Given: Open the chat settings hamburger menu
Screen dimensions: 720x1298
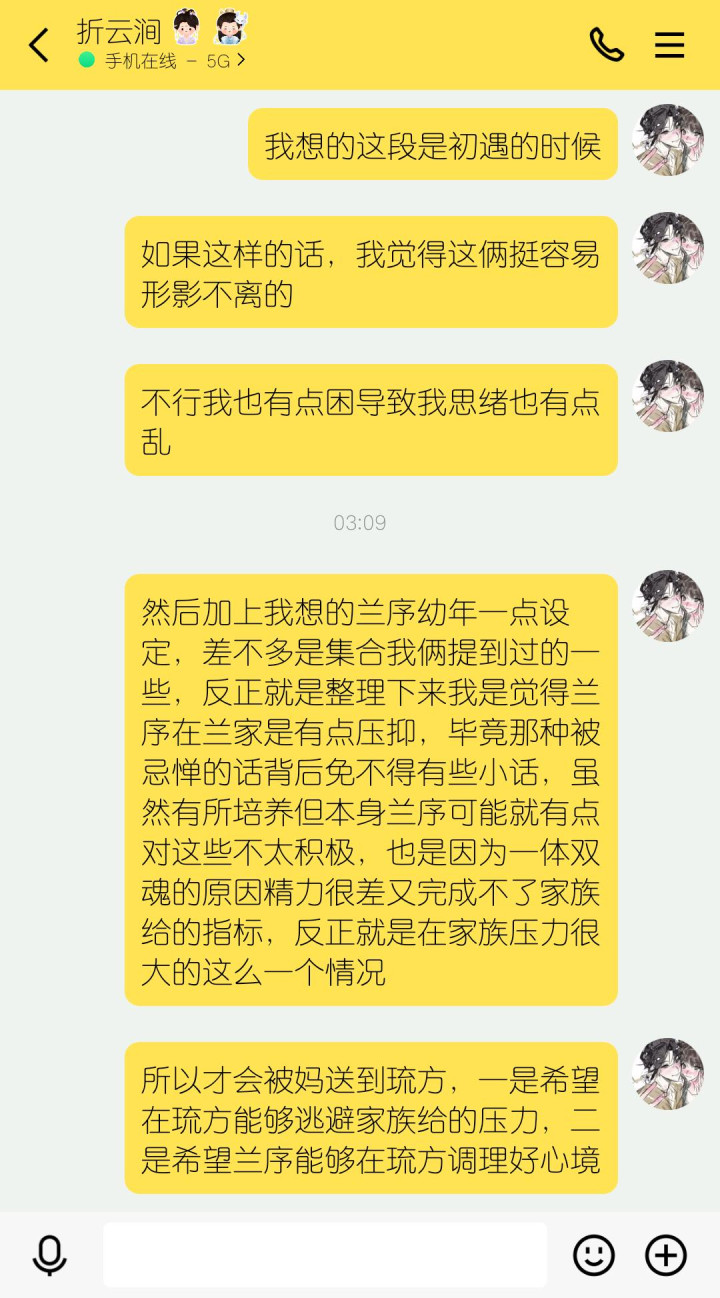Looking at the screenshot, I should [x=669, y=45].
